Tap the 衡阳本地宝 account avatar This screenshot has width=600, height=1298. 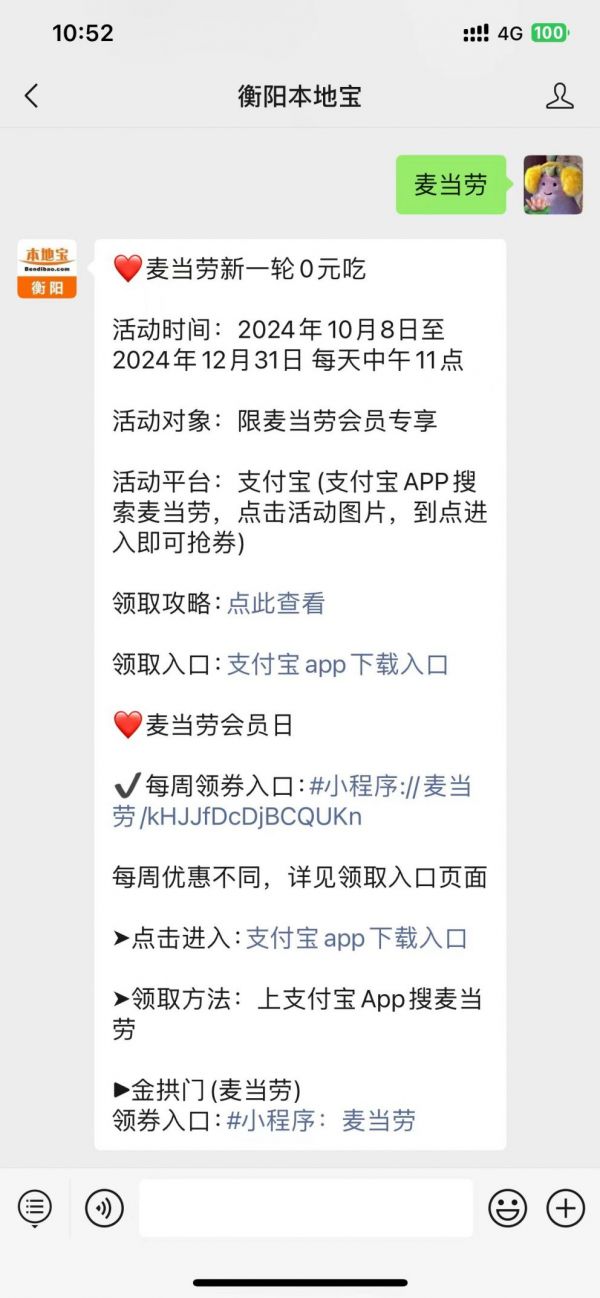[x=47, y=269]
